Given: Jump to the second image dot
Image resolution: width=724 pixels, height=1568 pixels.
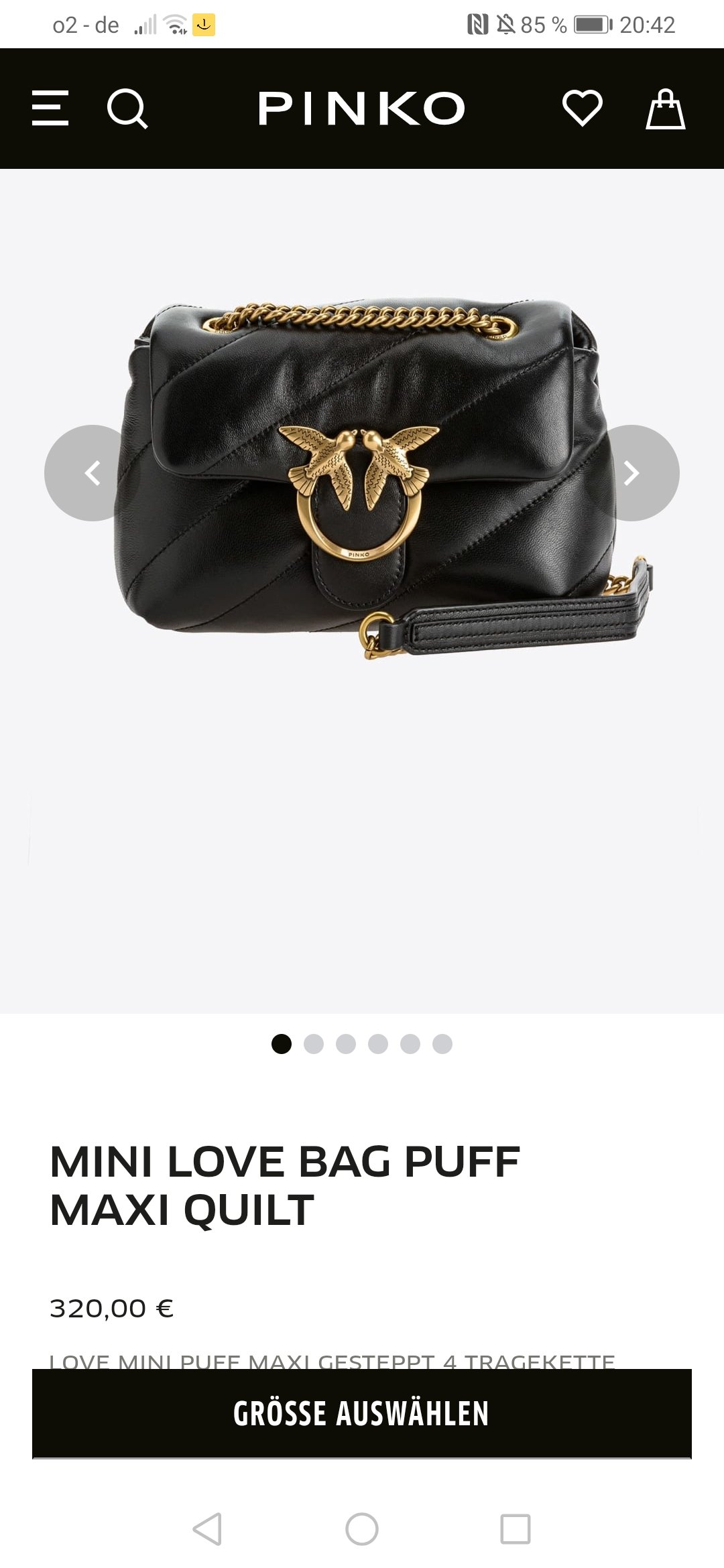Looking at the screenshot, I should pyautogui.click(x=314, y=1044).
